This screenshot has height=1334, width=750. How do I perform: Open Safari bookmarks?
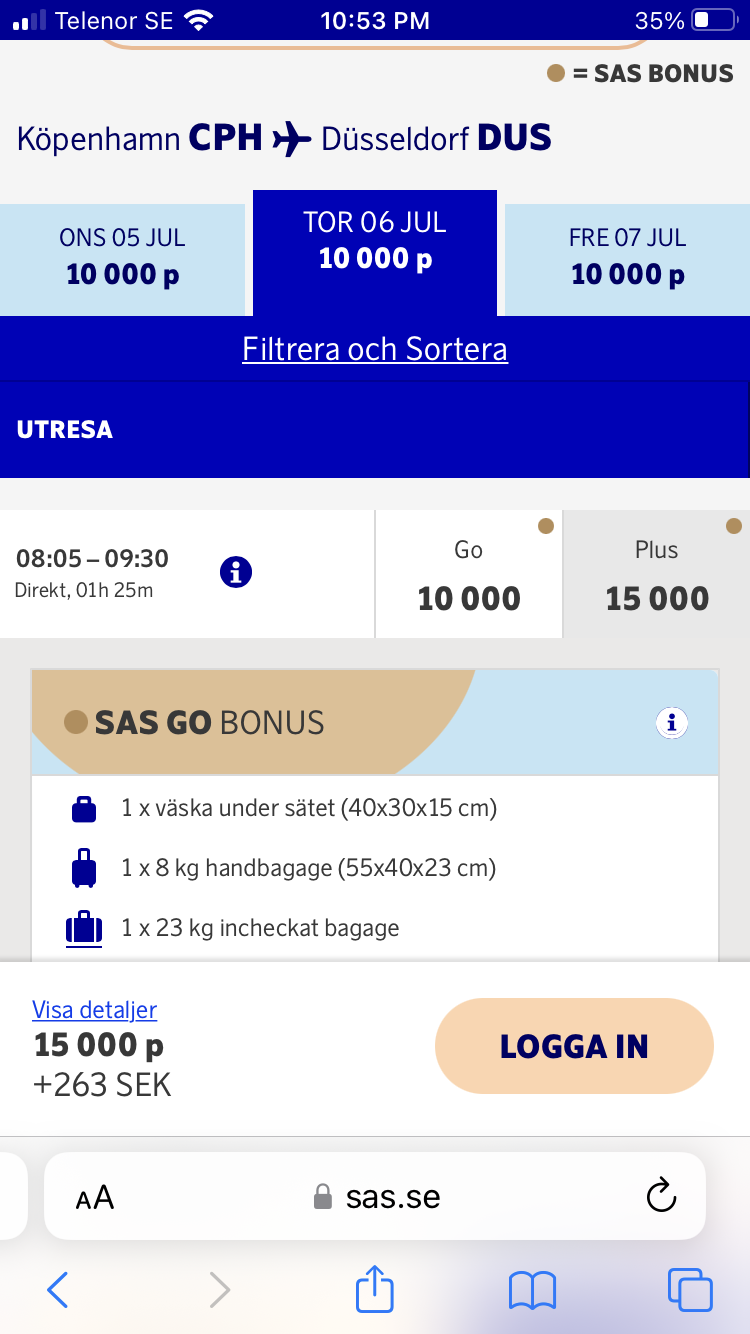[532, 1290]
